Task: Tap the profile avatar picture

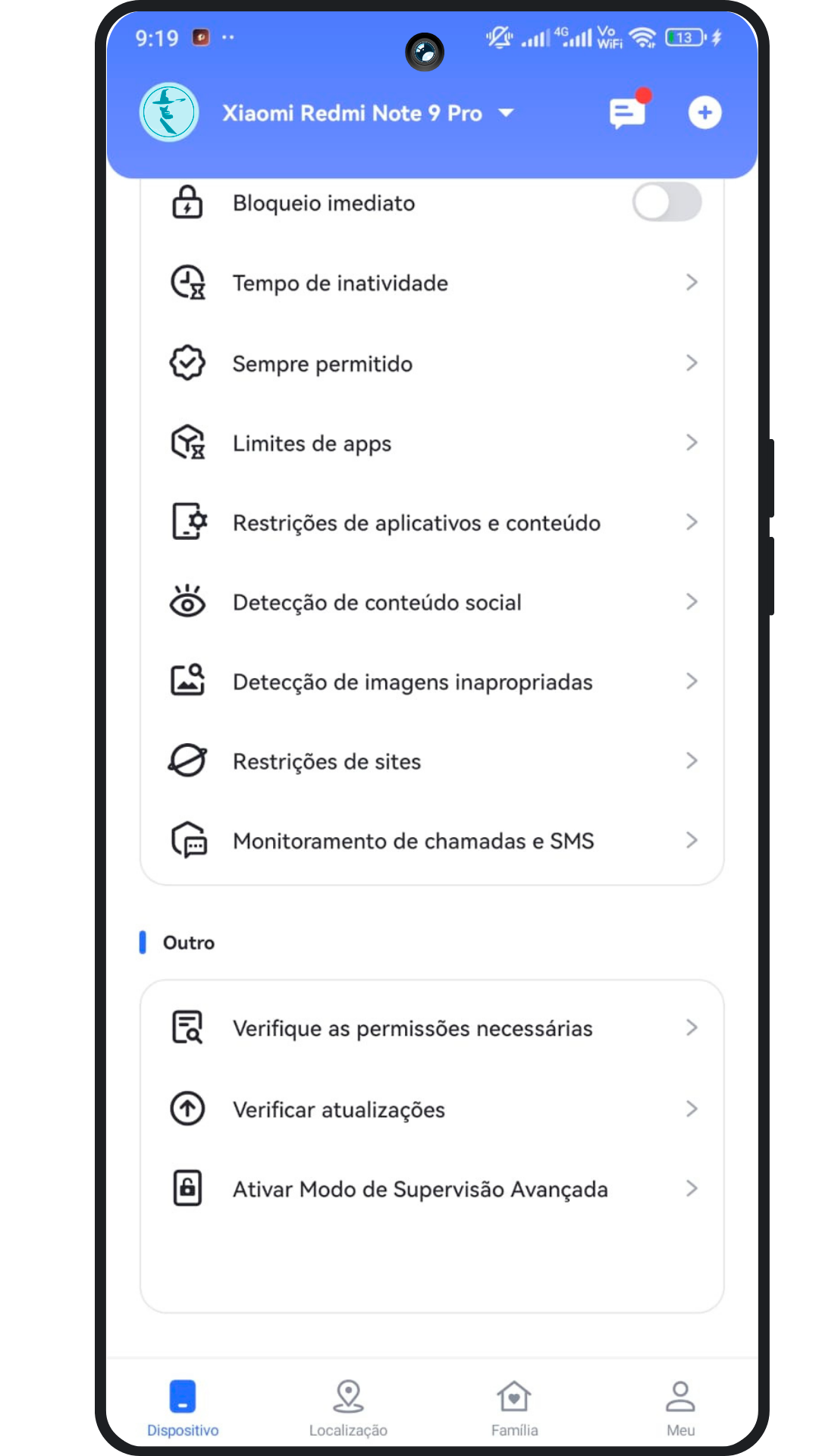Action: pos(169,112)
